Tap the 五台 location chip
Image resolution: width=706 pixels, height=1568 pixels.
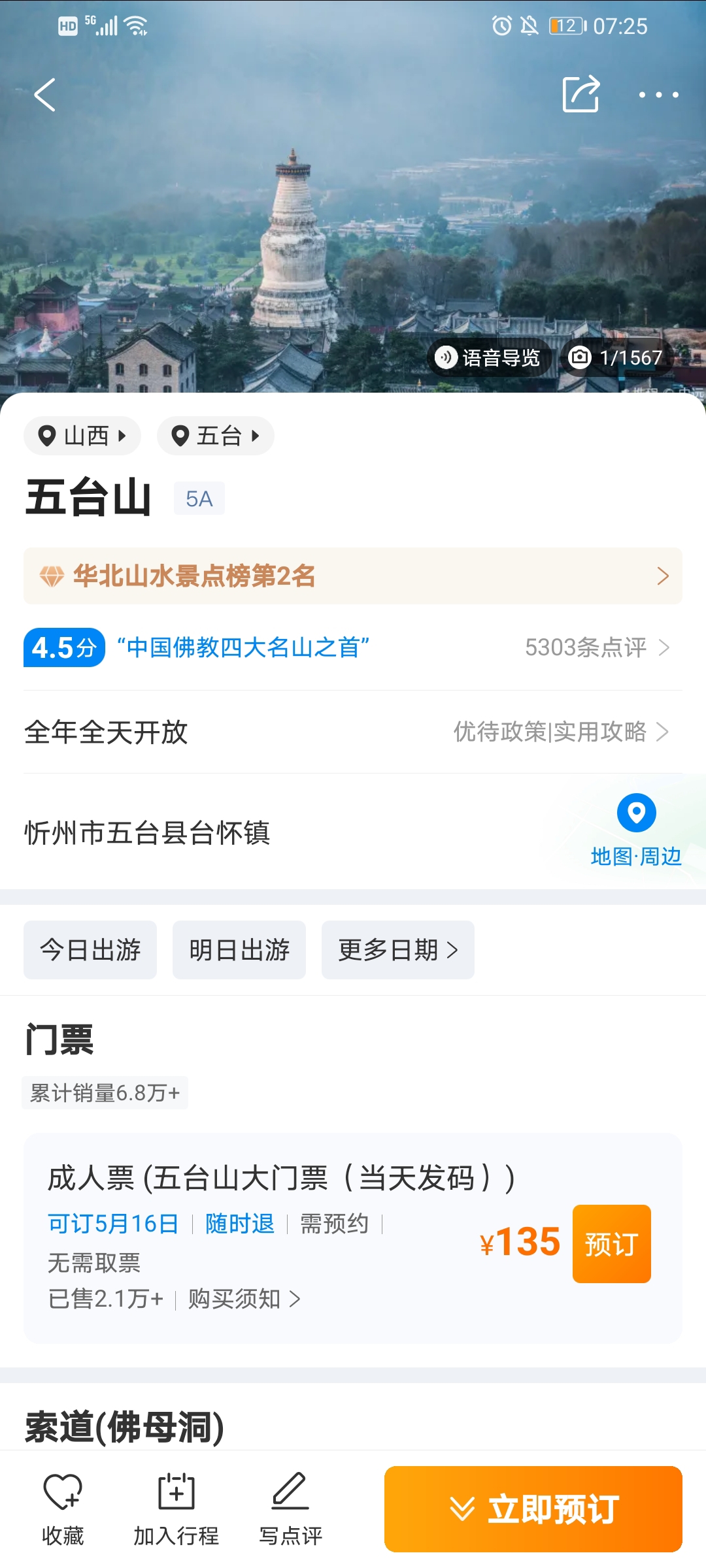pyautogui.click(x=215, y=436)
